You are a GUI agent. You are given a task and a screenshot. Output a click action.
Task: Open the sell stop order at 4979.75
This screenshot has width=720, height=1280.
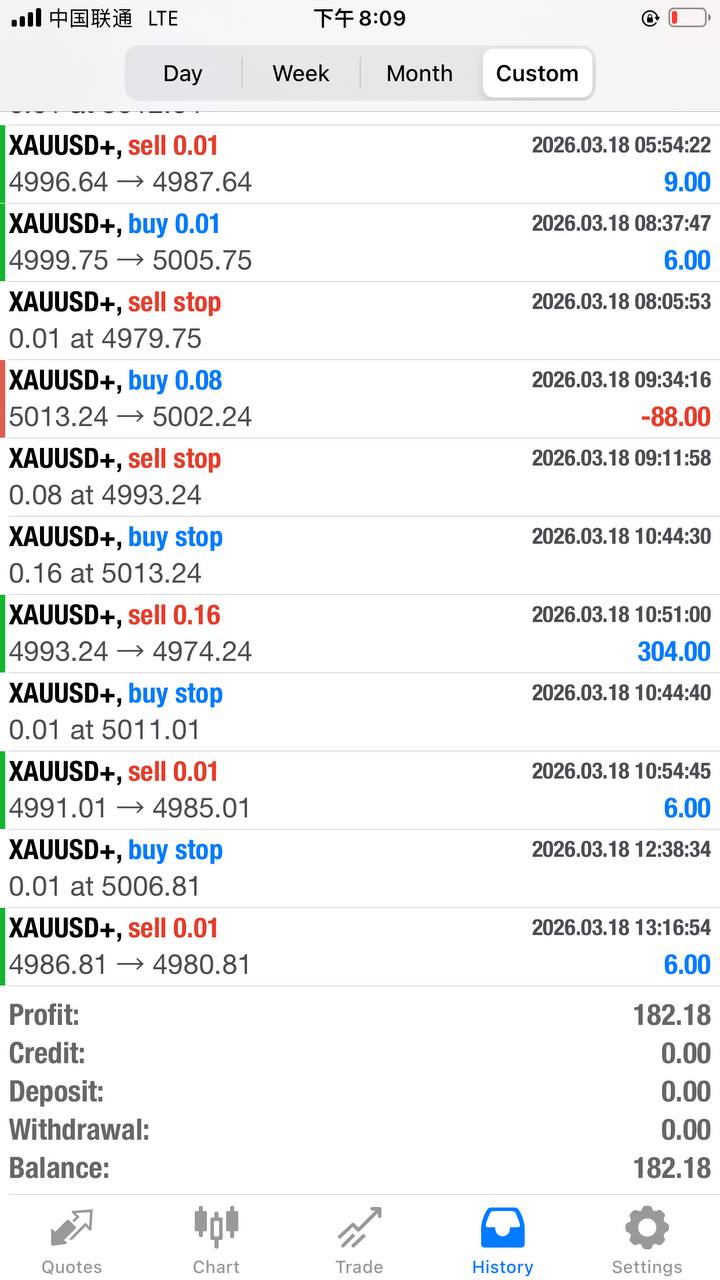(360, 320)
